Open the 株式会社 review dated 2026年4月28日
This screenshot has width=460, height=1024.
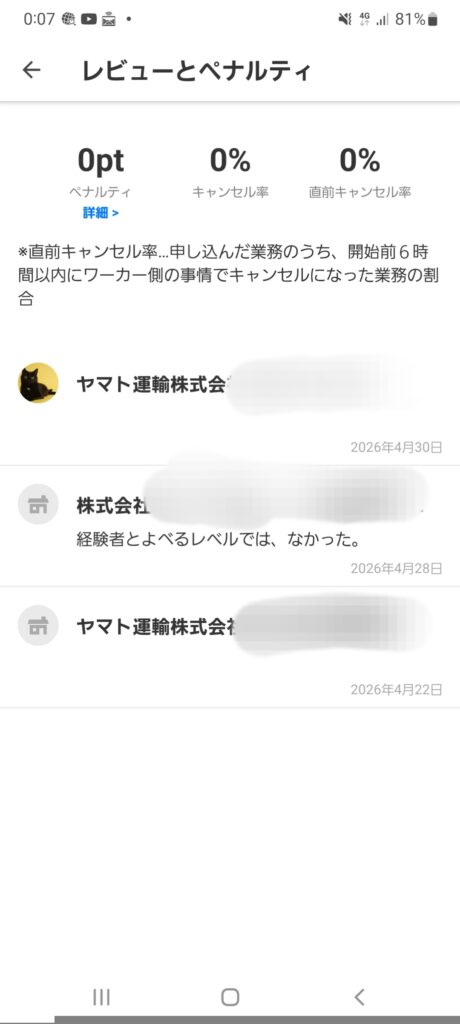(230, 526)
